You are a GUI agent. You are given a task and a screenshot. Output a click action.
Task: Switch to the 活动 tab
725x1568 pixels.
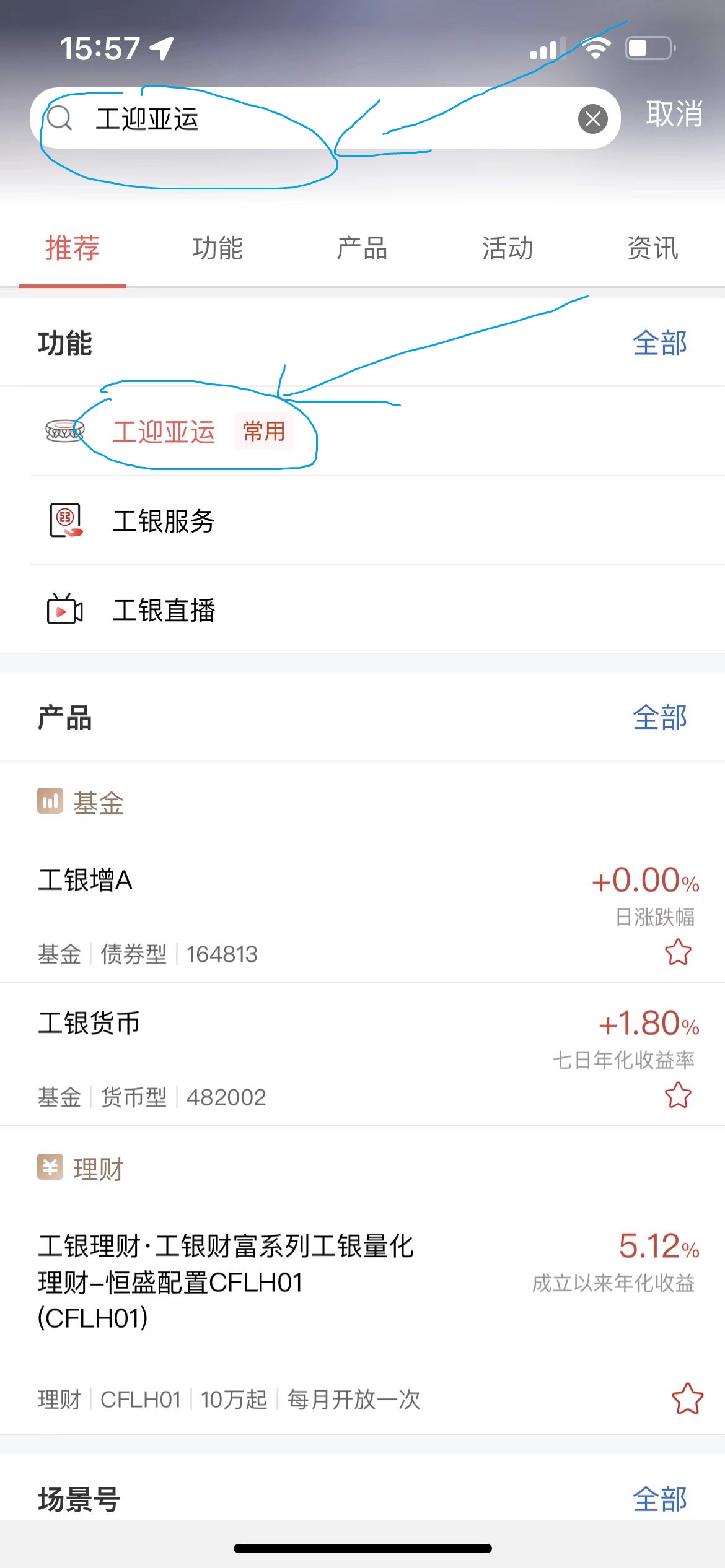point(507,248)
